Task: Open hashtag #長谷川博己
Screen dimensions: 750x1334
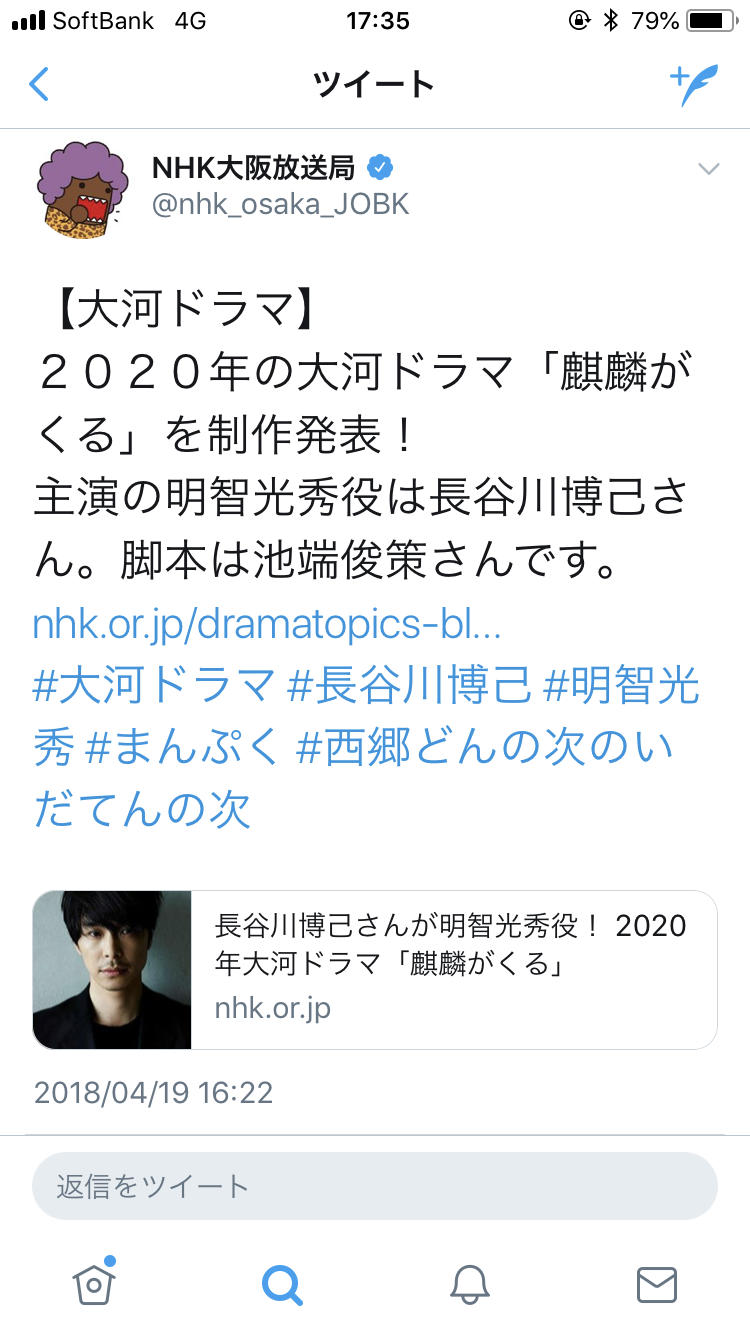Action: pyautogui.click(x=409, y=686)
